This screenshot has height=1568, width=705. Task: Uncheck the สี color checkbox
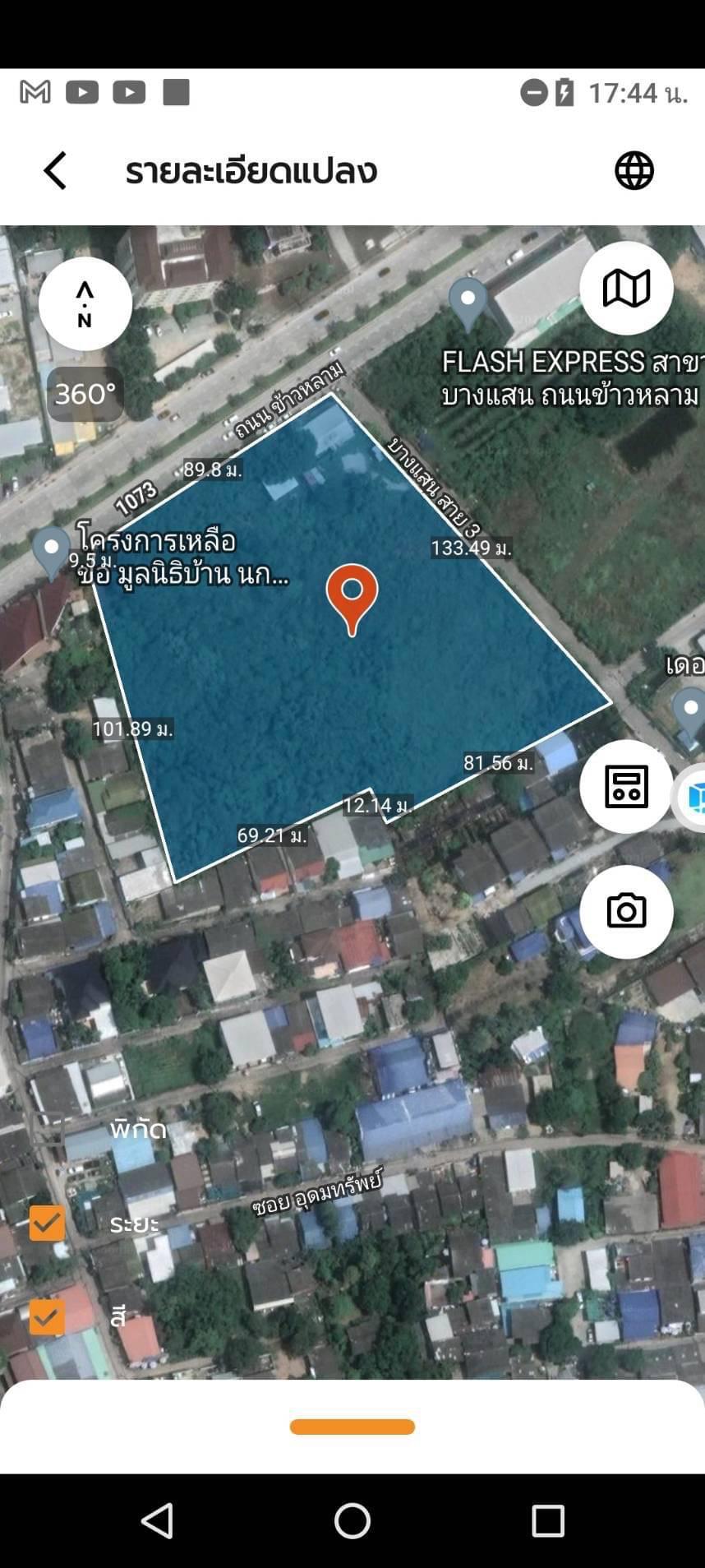[48, 1316]
